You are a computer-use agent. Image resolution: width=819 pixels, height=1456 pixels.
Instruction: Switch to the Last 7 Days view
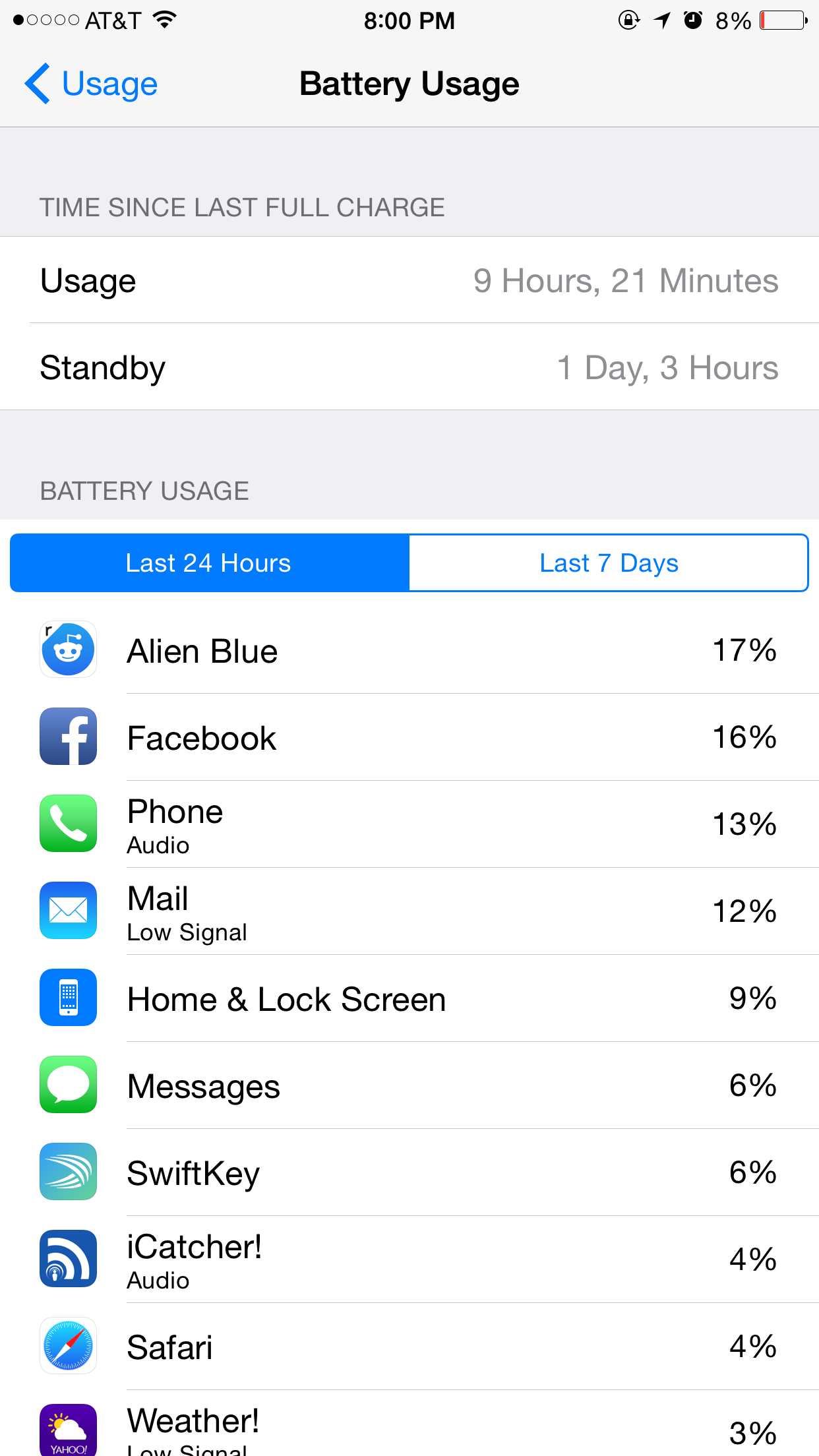609,563
